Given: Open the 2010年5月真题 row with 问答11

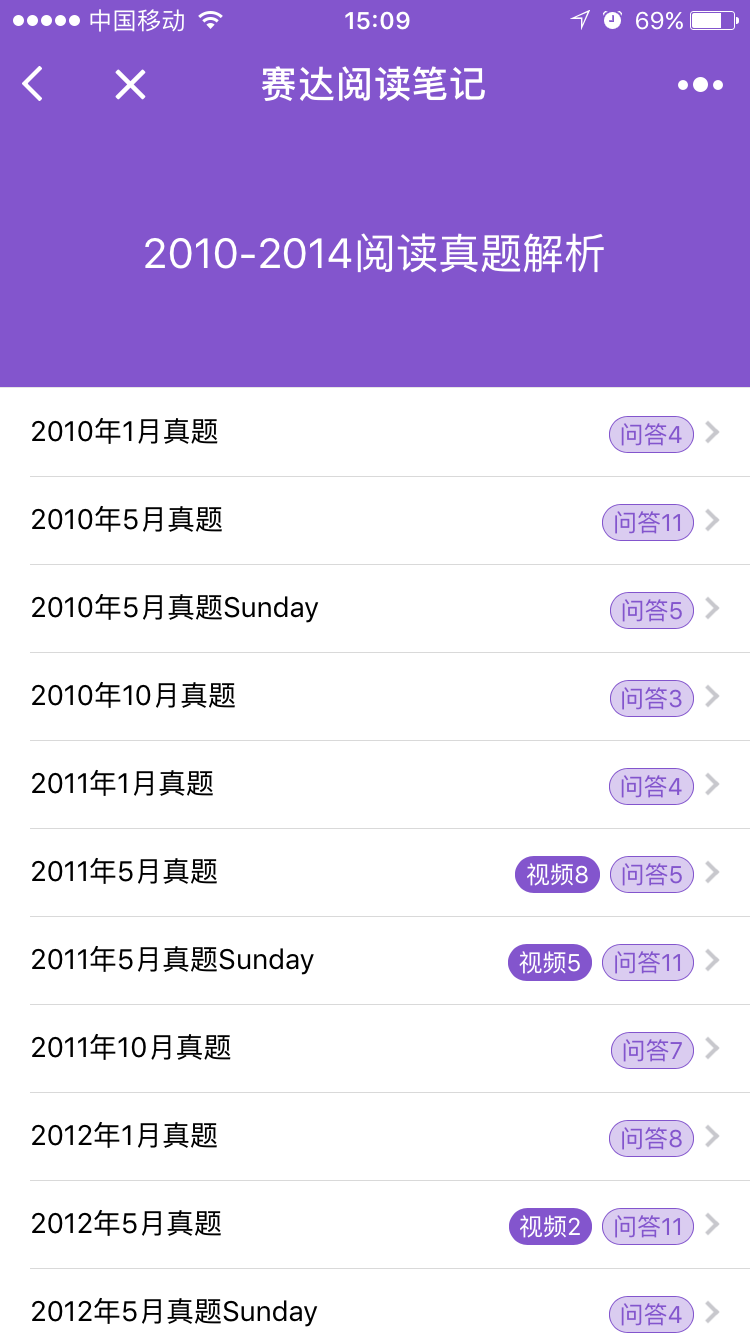Looking at the screenshot, I should (x=375, y=521).
